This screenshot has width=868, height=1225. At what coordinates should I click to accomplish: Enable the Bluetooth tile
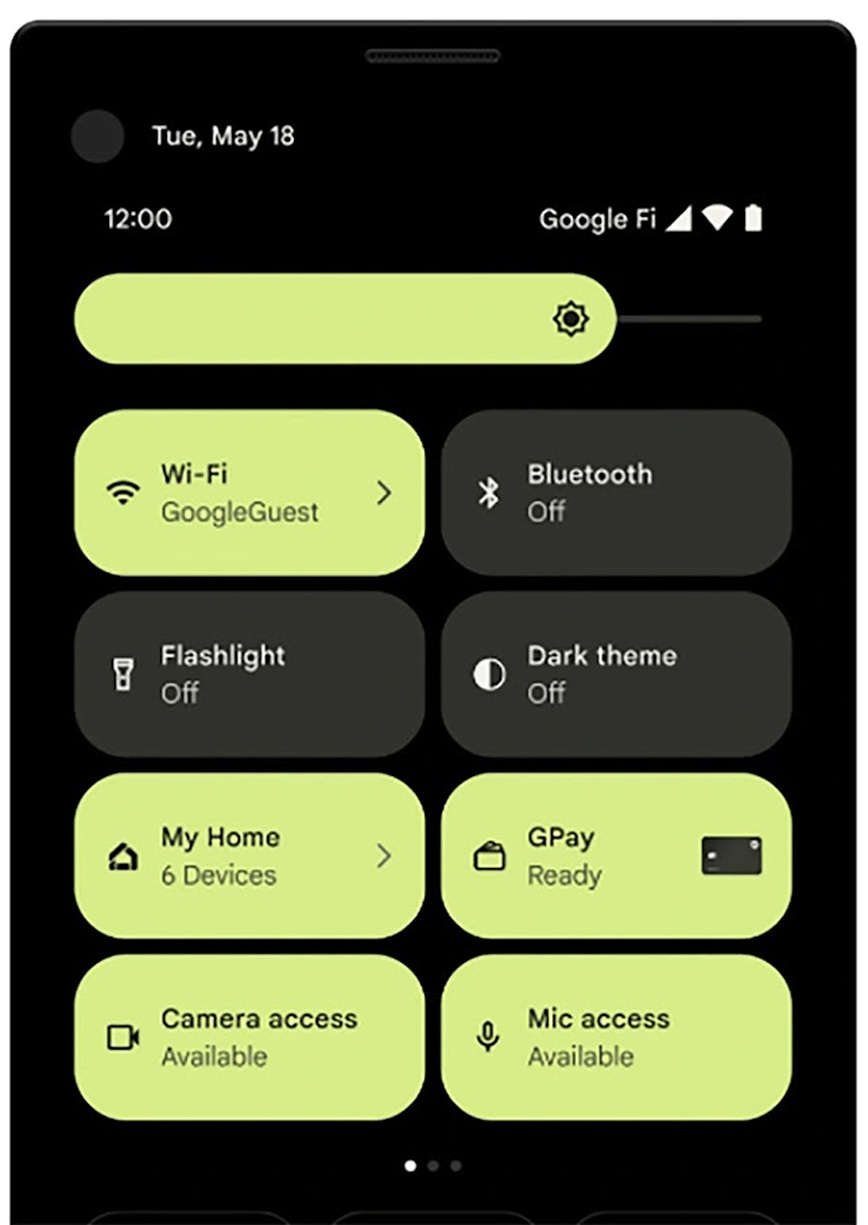point(615,492)
